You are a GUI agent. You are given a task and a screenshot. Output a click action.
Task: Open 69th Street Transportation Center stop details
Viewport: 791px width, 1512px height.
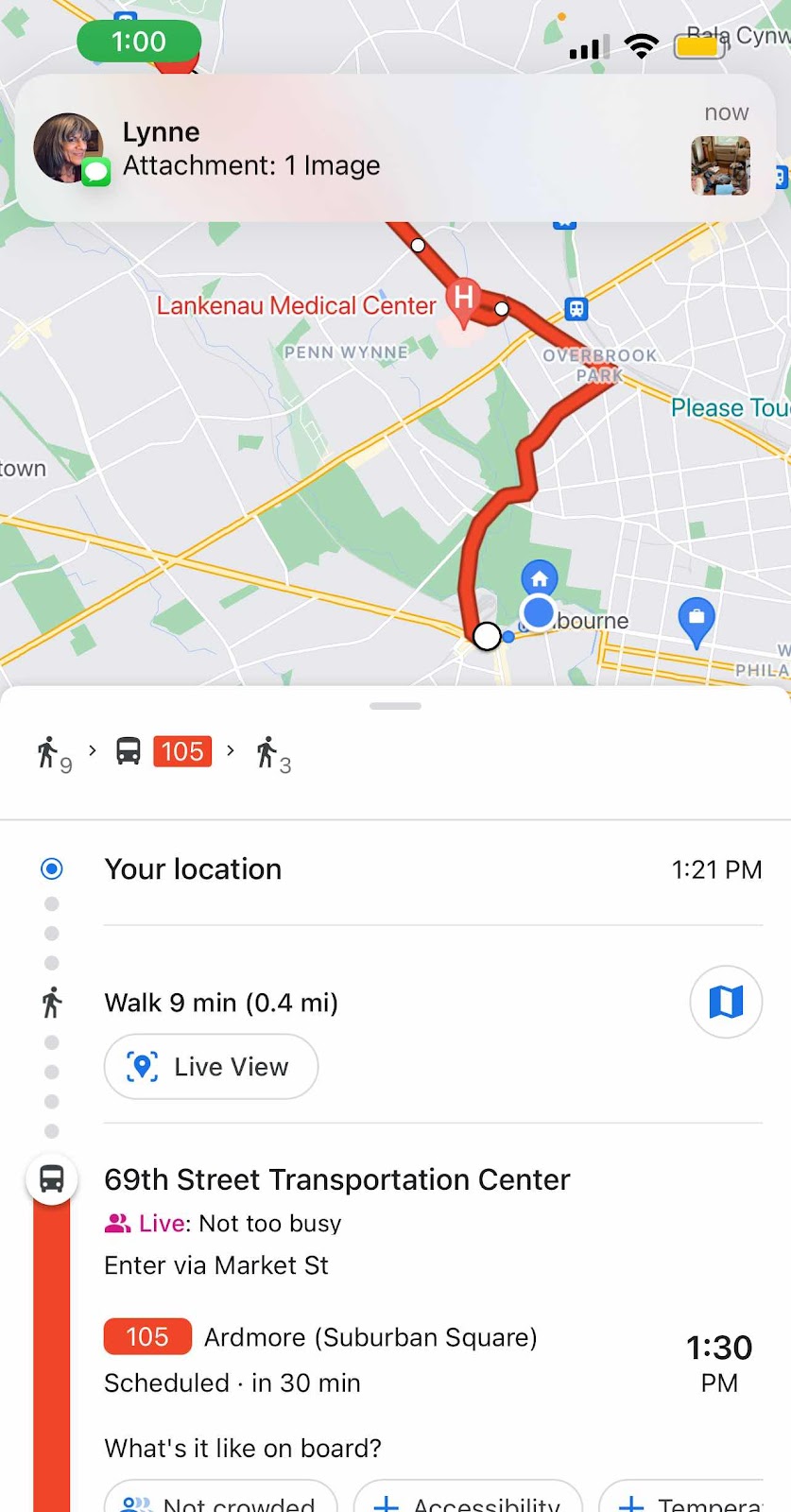click(x=337, y=1179)
